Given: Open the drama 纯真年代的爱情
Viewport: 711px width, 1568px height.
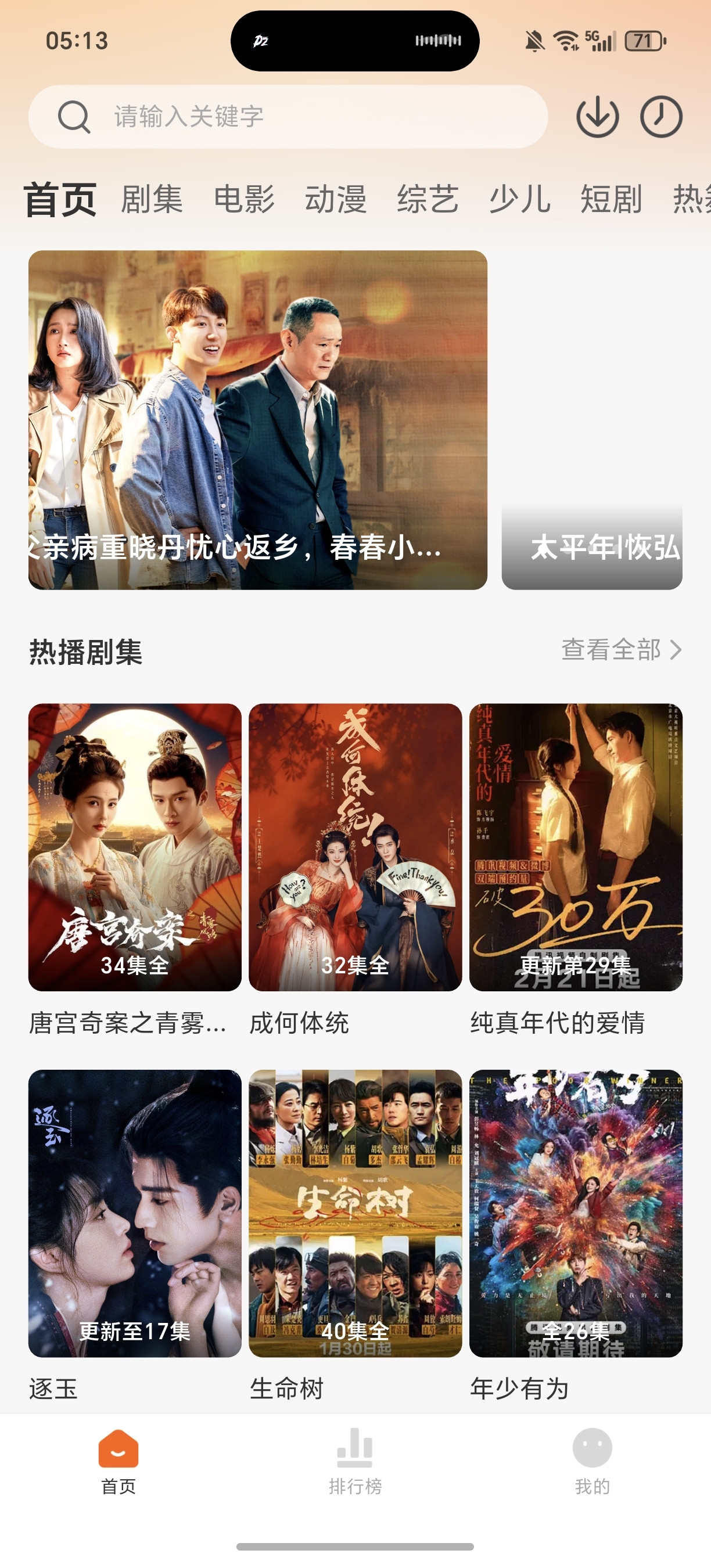Looking at the screenshot, I should click(x=575, y=847).
